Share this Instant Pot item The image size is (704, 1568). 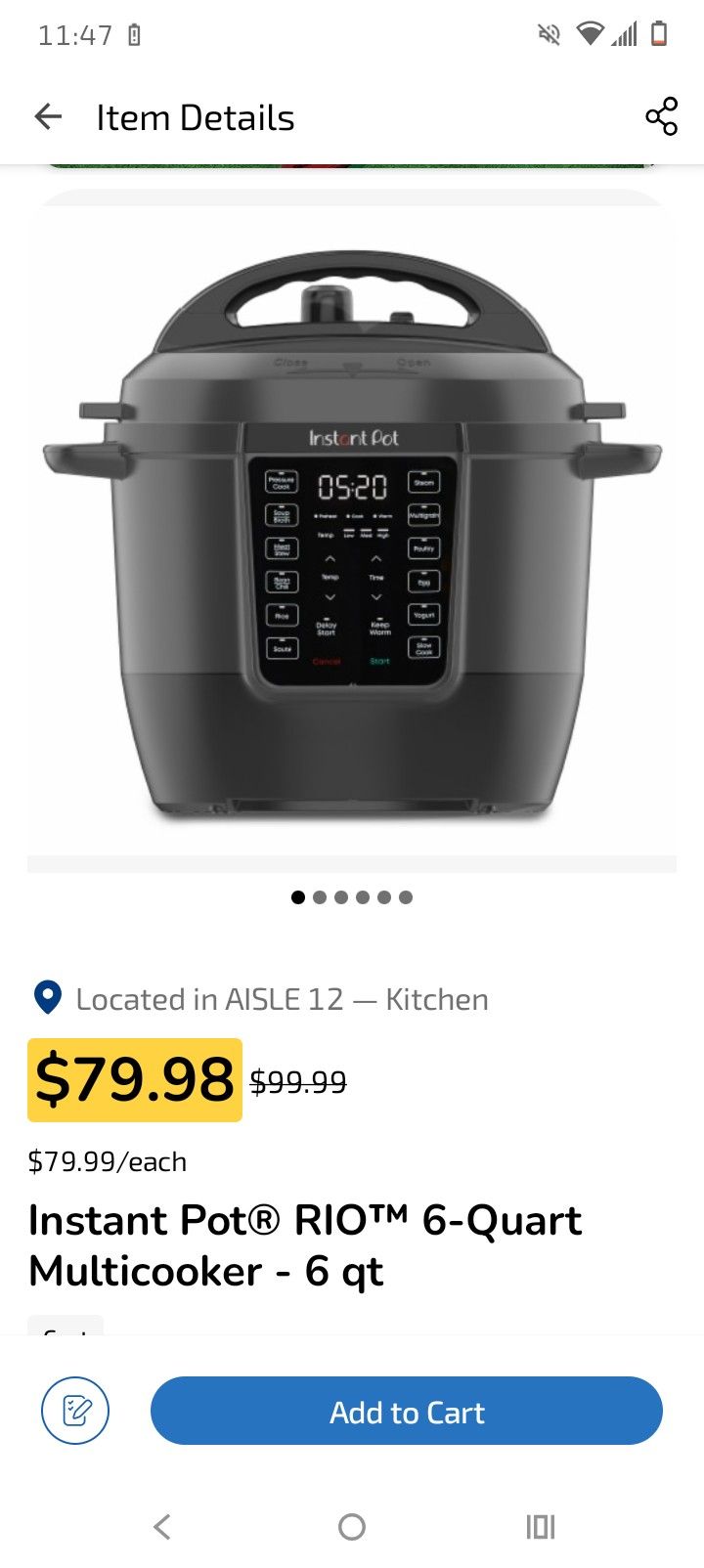pyautogui.click(x=661, y=117)
